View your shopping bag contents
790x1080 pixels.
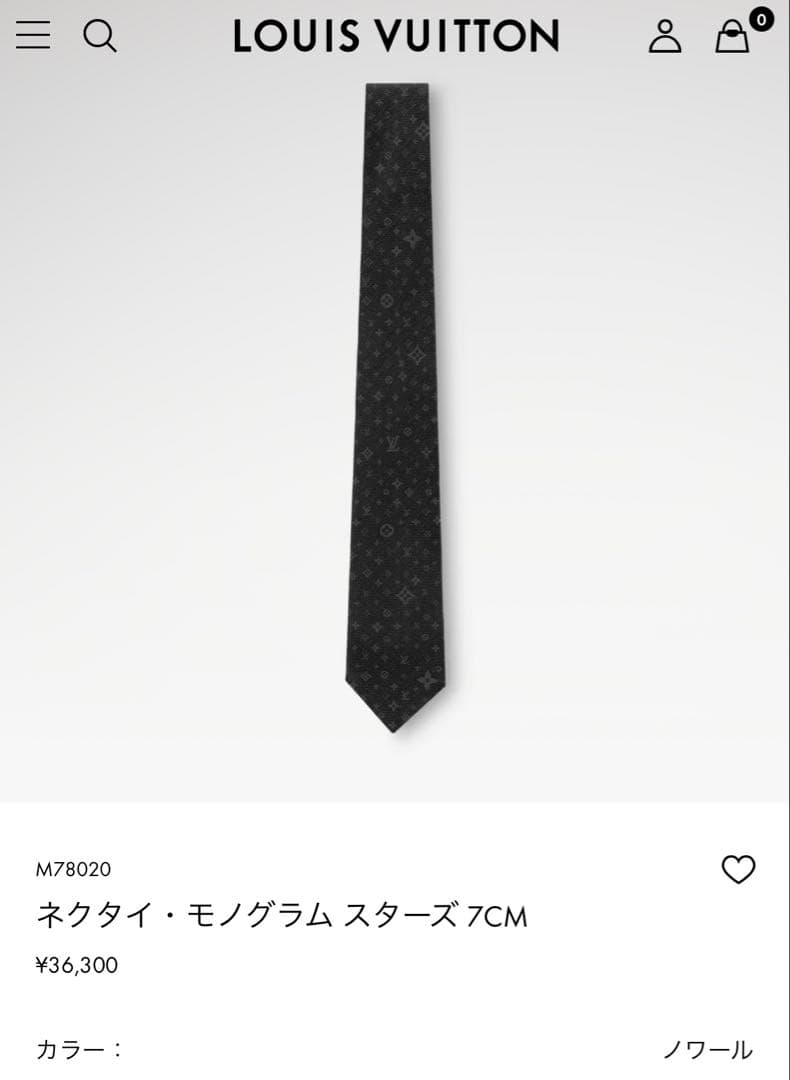734,38
